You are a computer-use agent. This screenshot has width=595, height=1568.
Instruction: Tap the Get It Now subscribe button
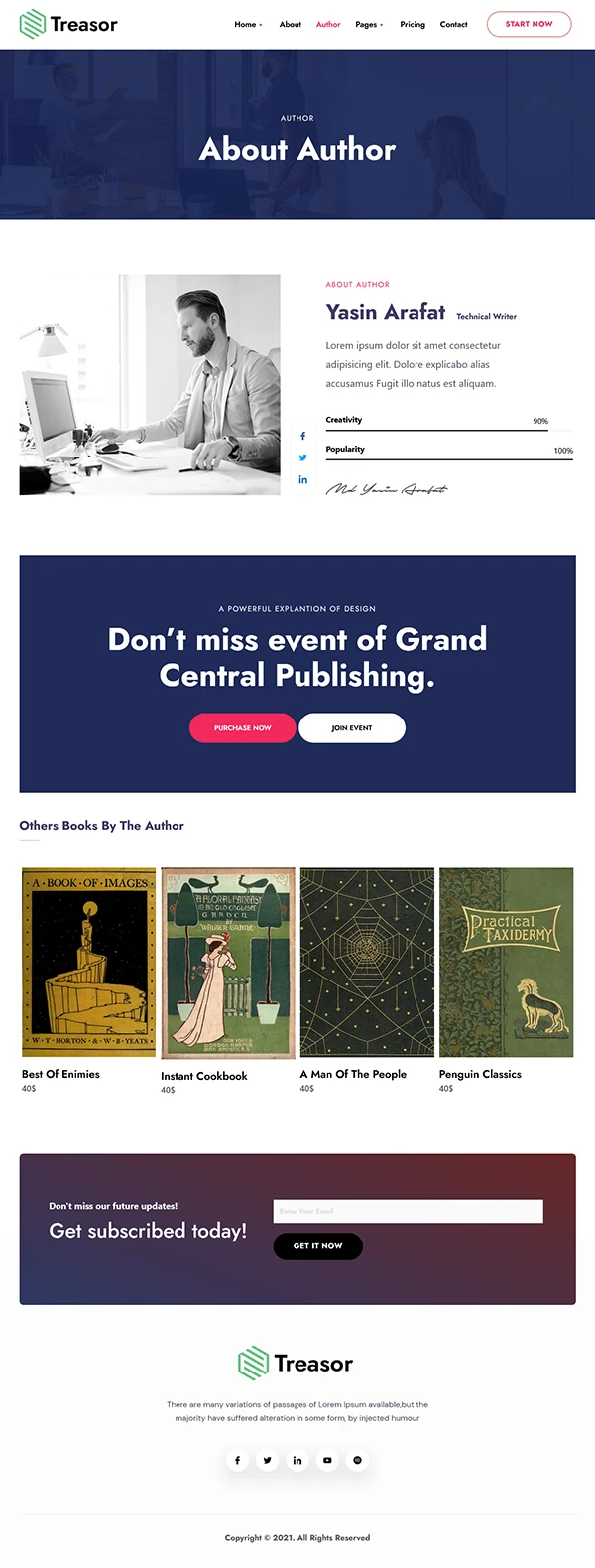point(317,1246)
